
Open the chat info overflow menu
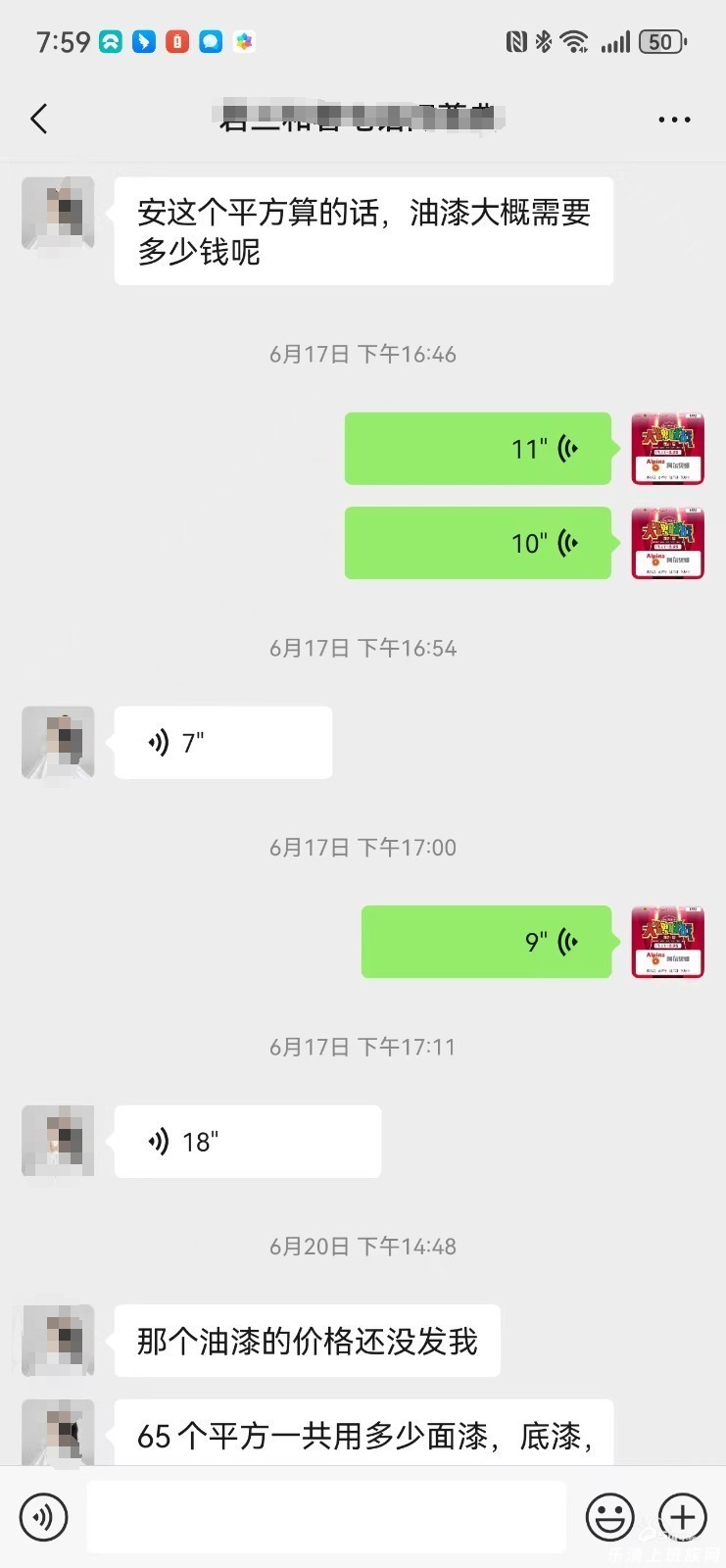(674, 120)
